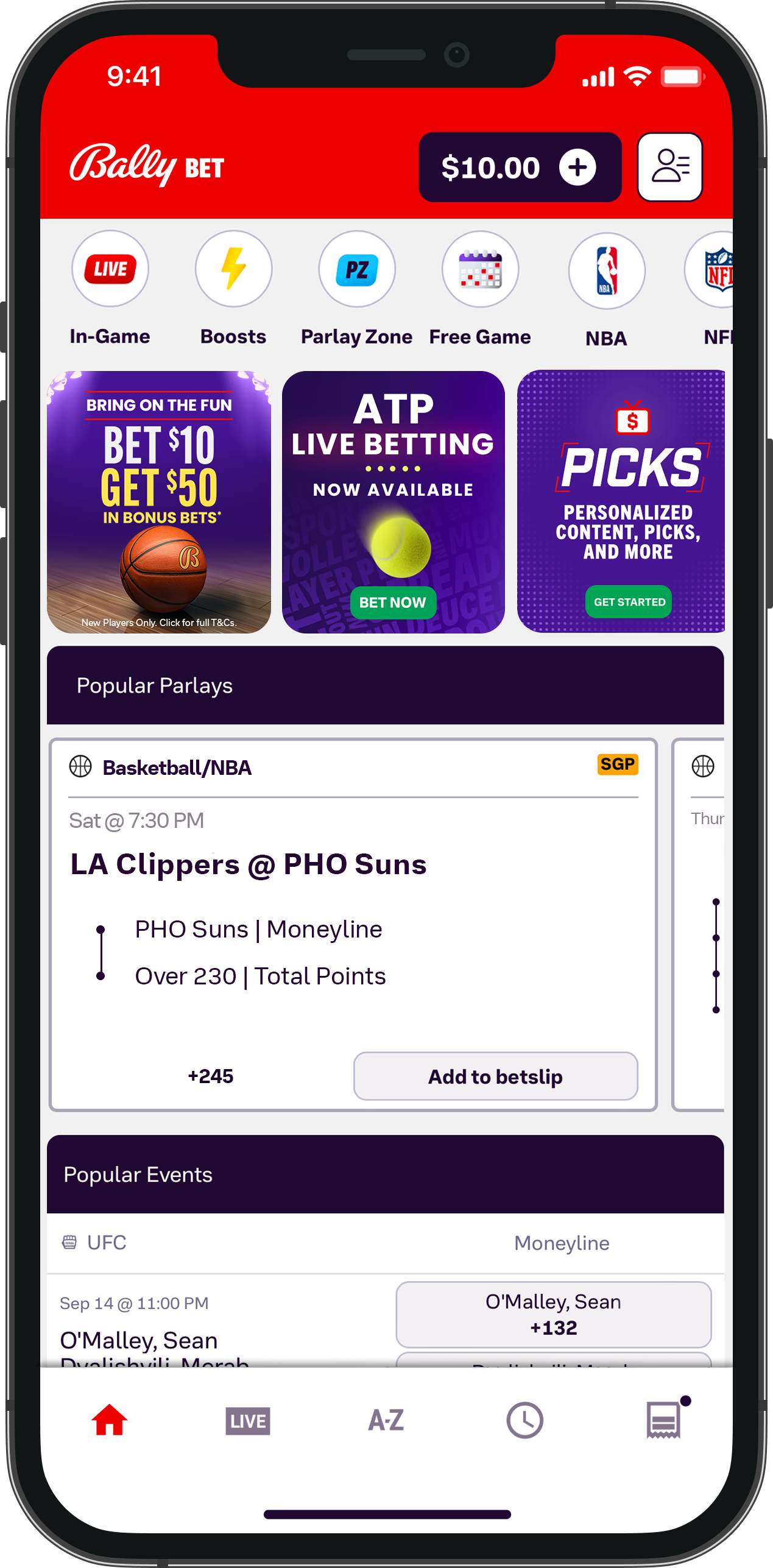Open the account profile icon
773x1568 pixels.
click(x=669, y=167)
